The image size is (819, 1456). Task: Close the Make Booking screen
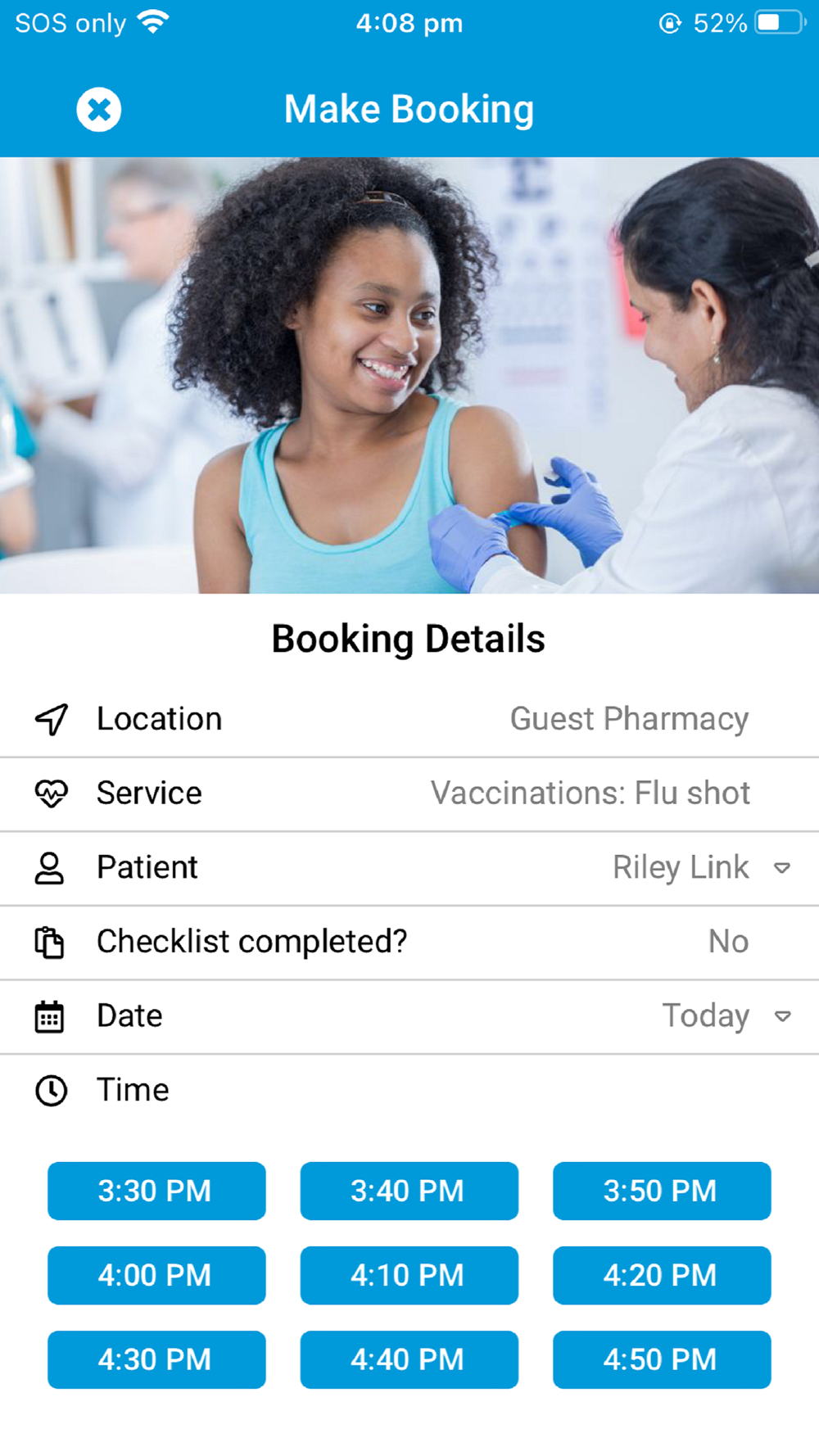pyautogui.click(x=99, y=110)
